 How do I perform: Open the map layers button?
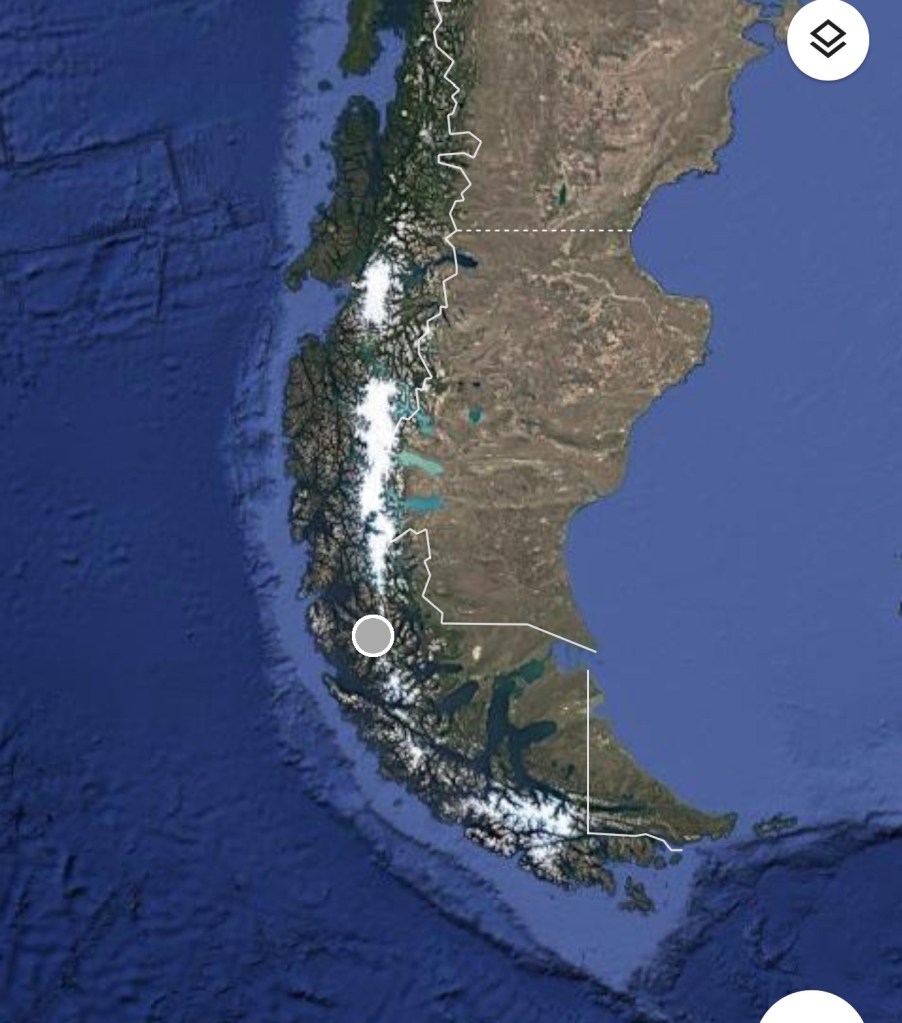[827, 40]
